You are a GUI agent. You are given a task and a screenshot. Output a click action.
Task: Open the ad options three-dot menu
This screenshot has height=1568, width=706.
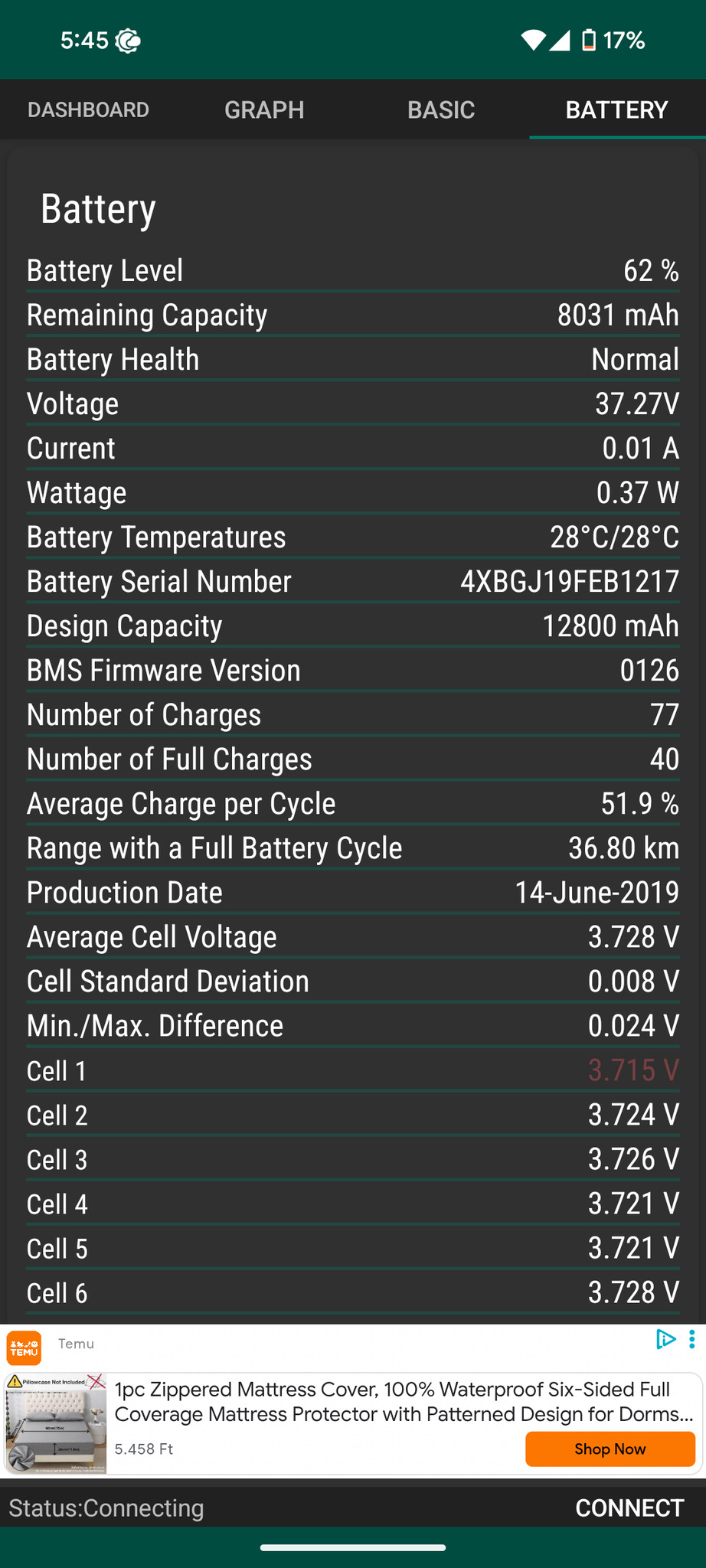(692, 1339)
